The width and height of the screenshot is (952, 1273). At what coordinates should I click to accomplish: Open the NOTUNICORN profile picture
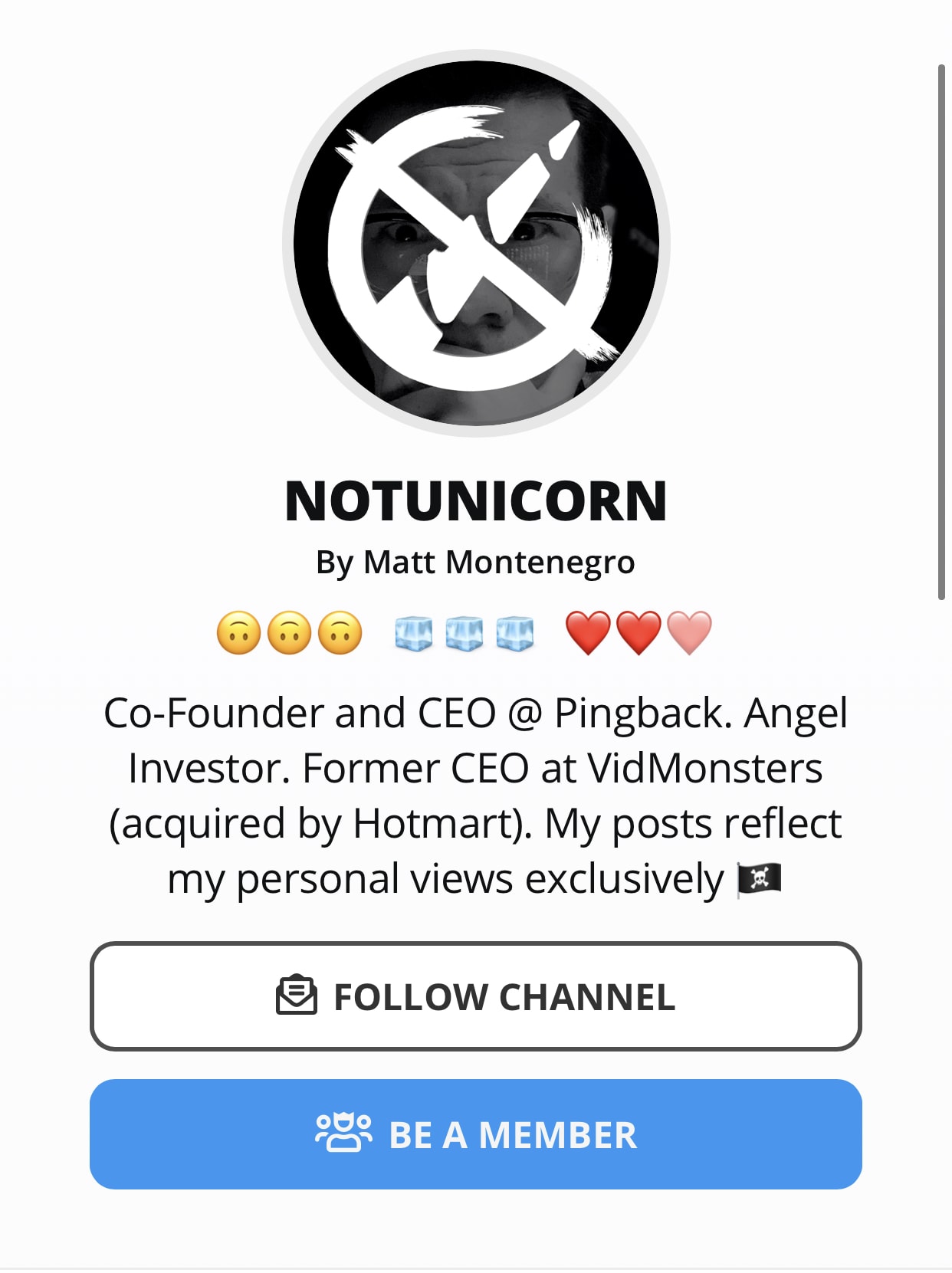[x=476, y=244]
